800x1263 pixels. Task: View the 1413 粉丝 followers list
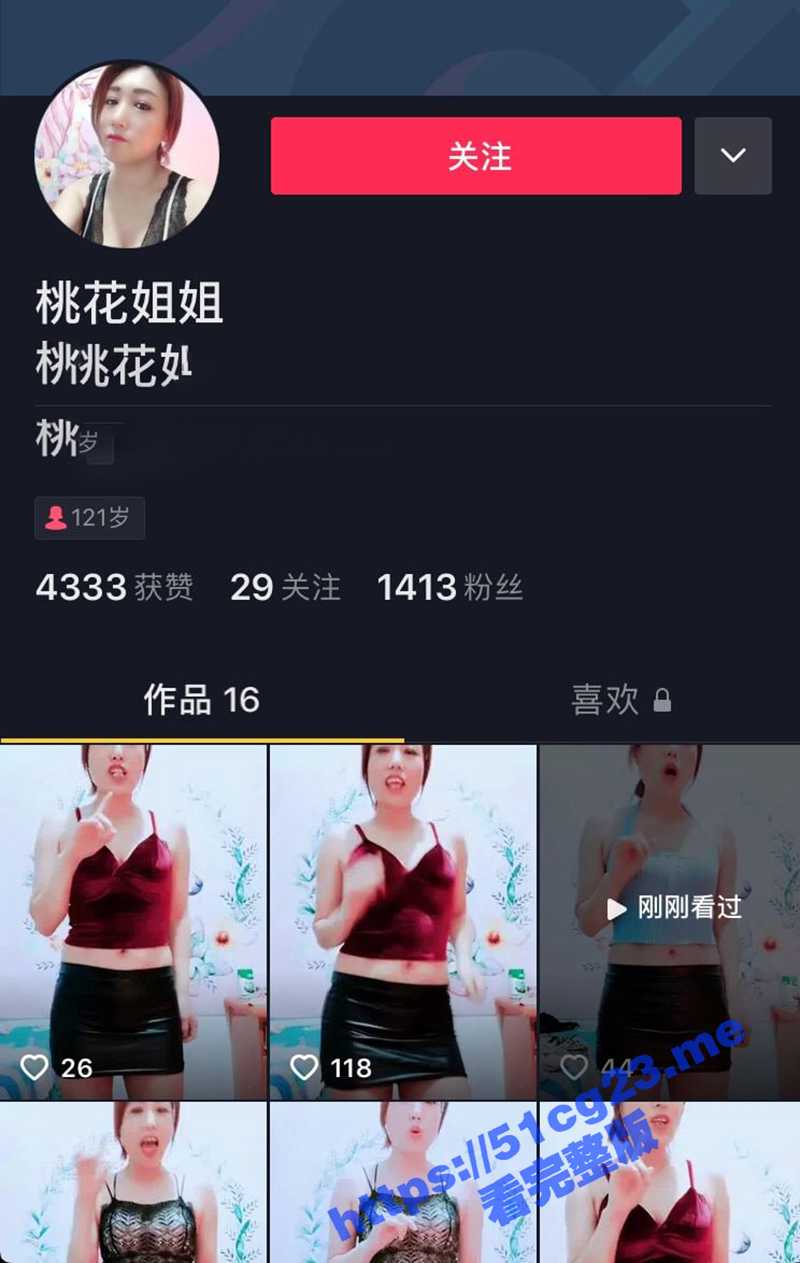(449, 588)
